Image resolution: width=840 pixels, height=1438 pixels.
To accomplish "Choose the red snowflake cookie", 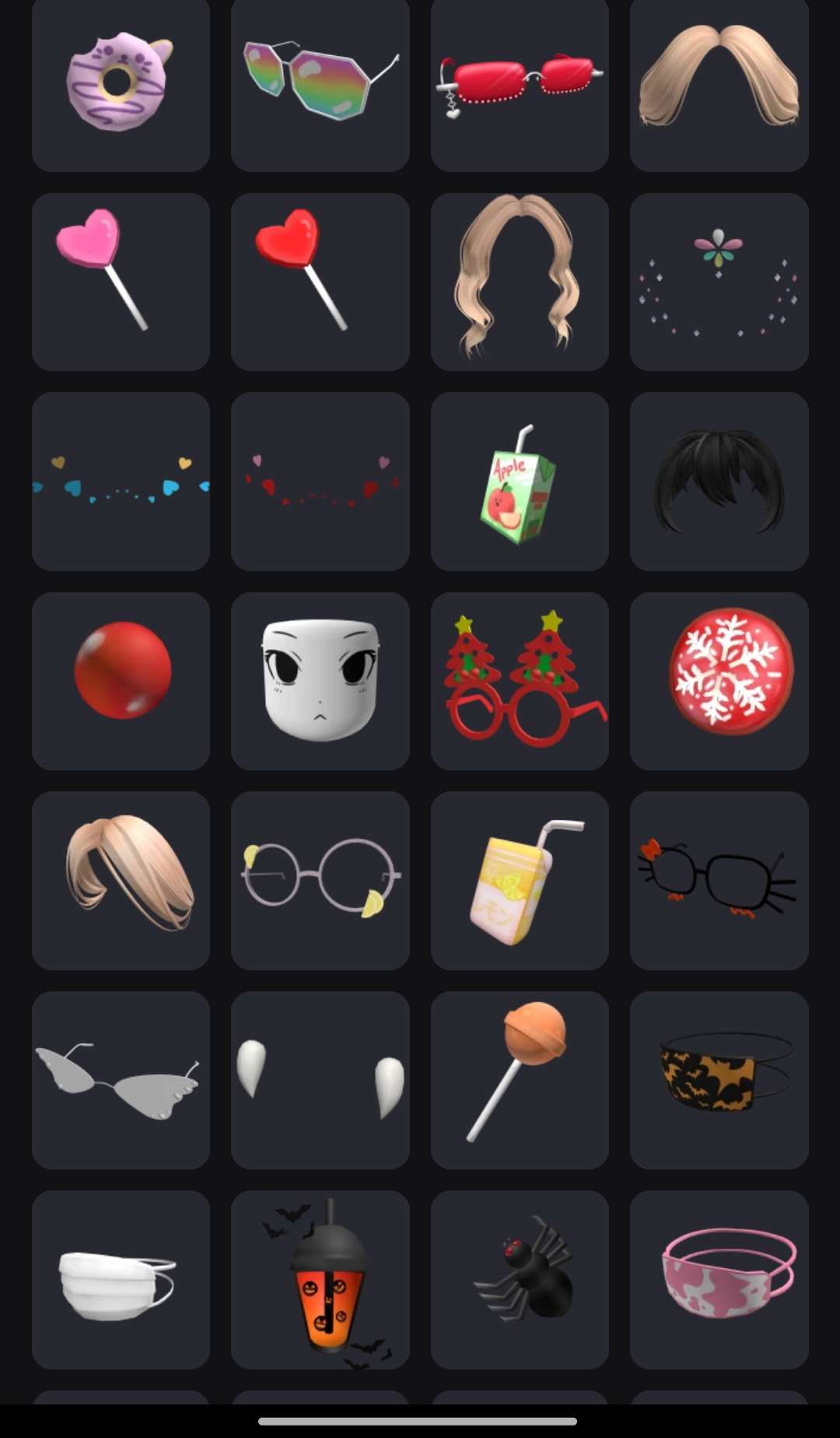I will [x=719, y=681].
